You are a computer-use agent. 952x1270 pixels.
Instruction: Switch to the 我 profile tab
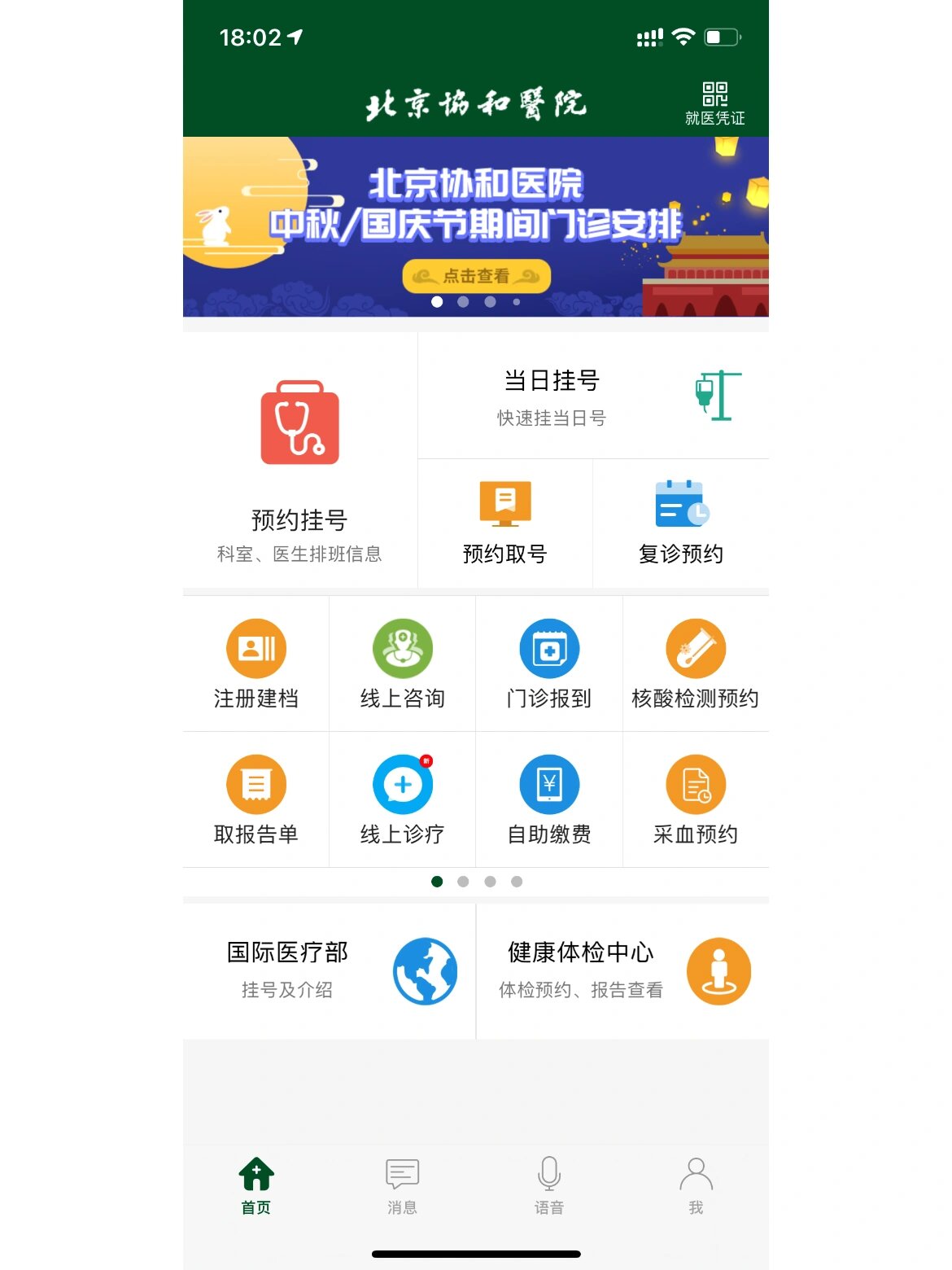[696, 1185]
